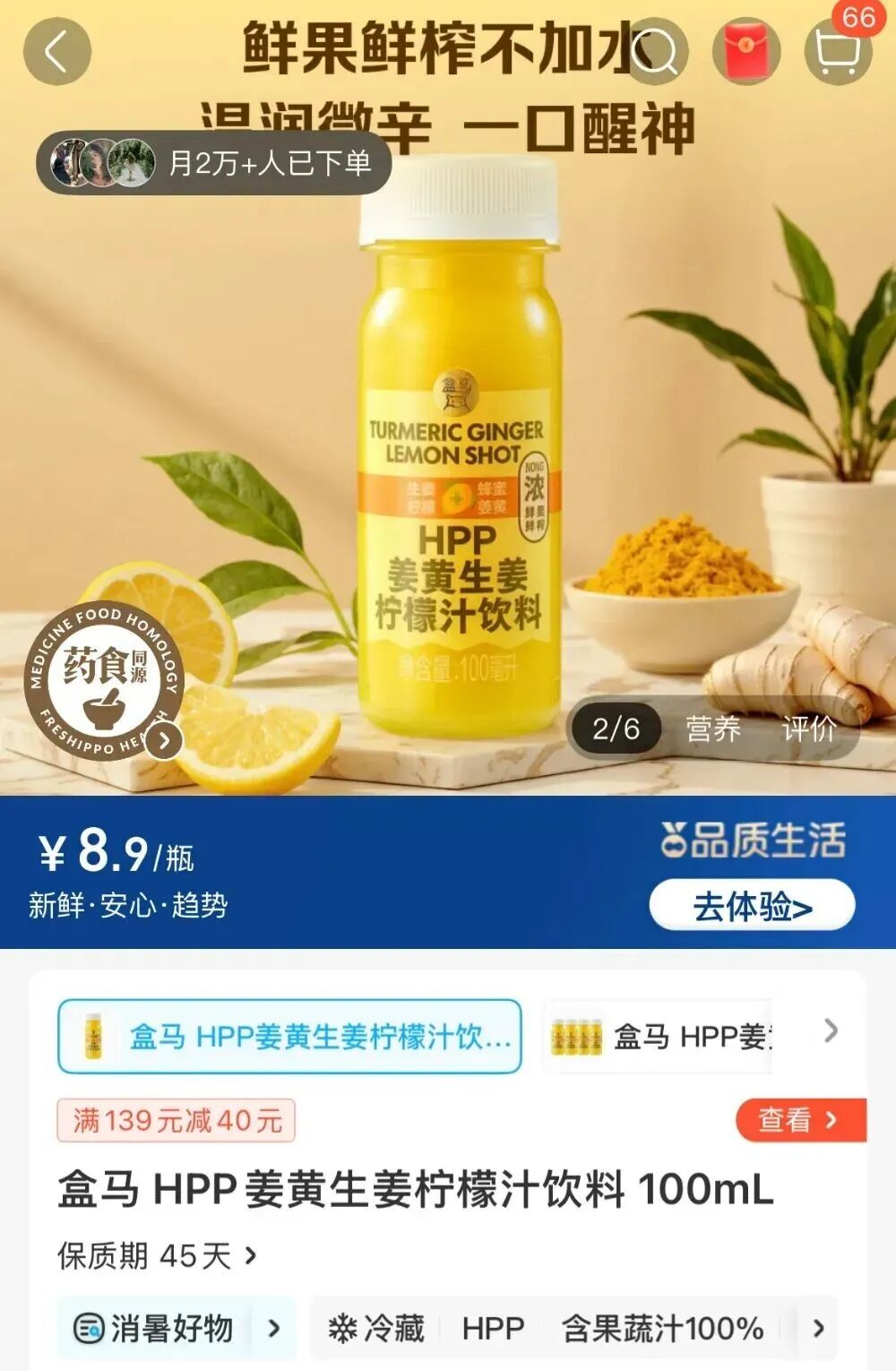Image resolution: width=896 pixels, height=1371 pixels.
Task: Expand more product variants with the arrow
Action: [x=831, y=1030]
